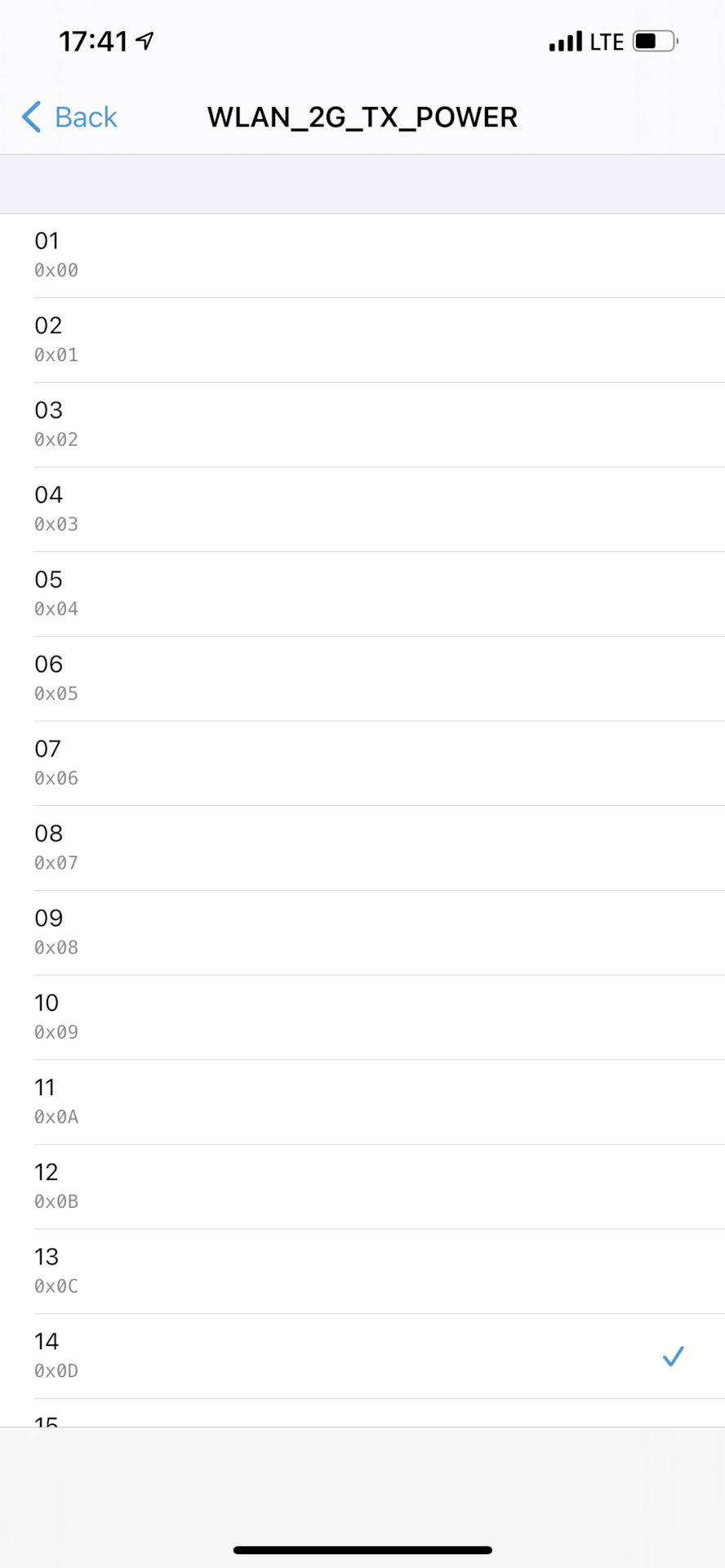Tap entry 13 (0x0C)
The width and height of the screenshot is (725, 1568).
pos(362,1271)
